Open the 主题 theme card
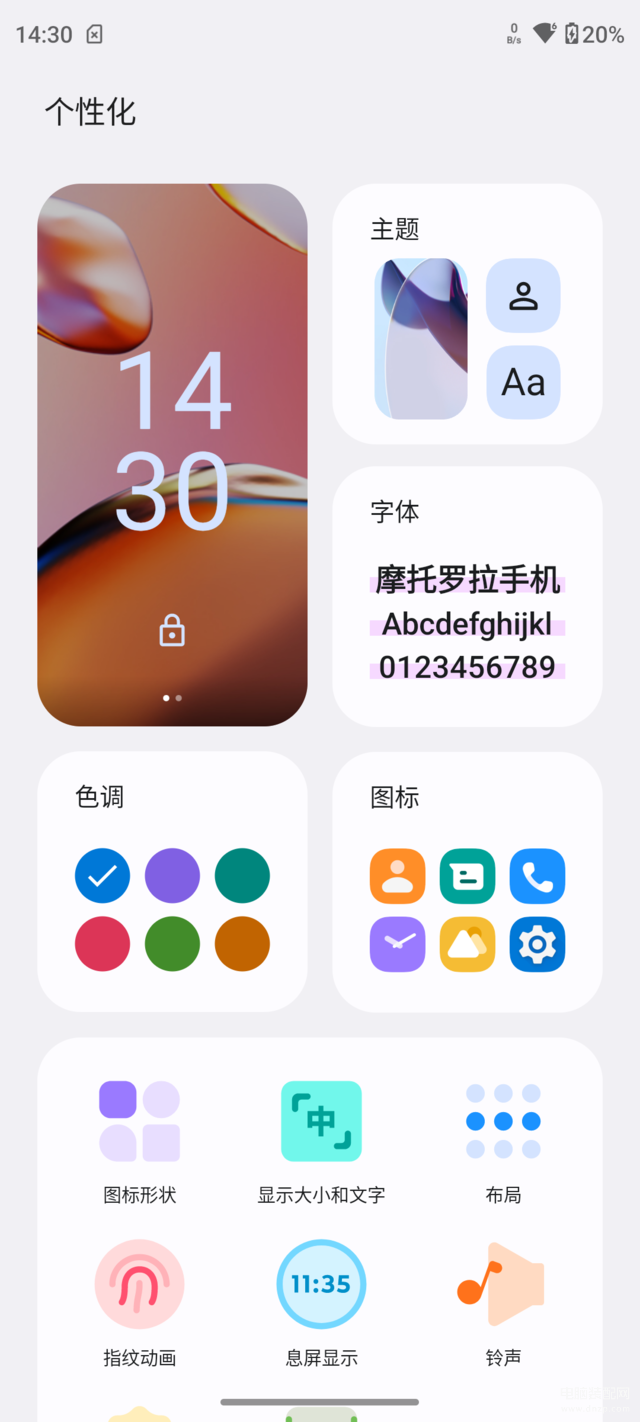 [467, 314]
